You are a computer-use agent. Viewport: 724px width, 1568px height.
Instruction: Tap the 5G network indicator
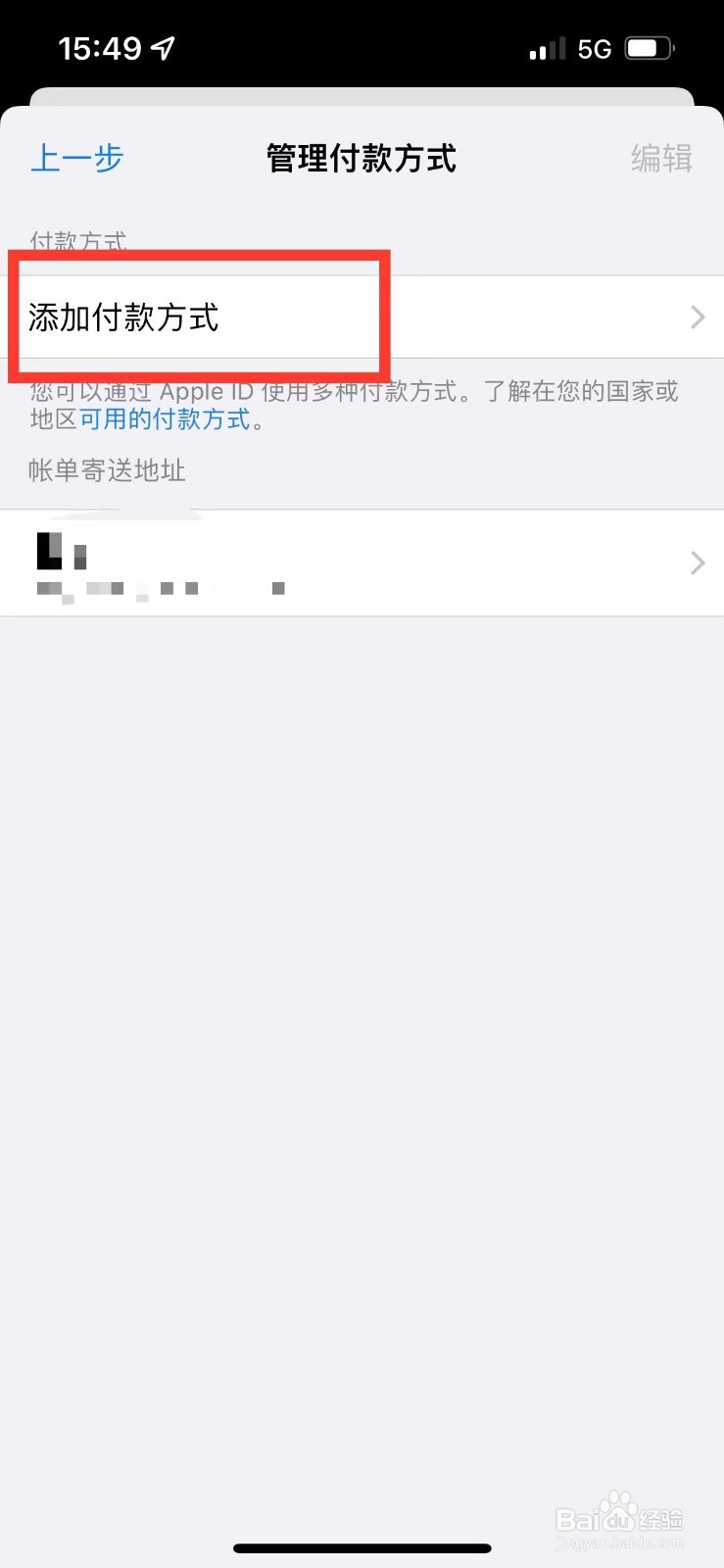pyautogui.click(x=595, y=47)
